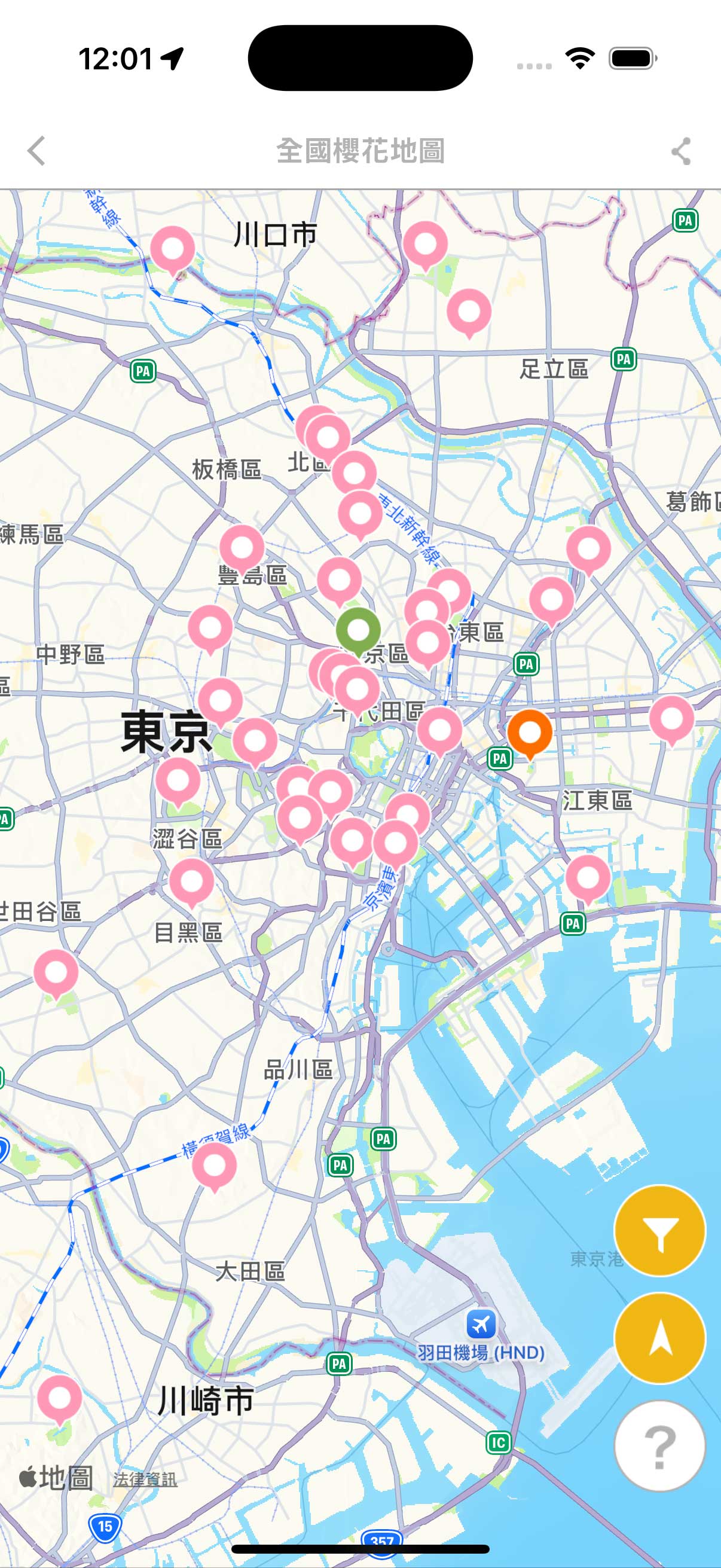Image resolution: width=721 pixels, height=1568 pixels.
Task: Open the 法律資訊 legal link
Action: point(145,1479)
